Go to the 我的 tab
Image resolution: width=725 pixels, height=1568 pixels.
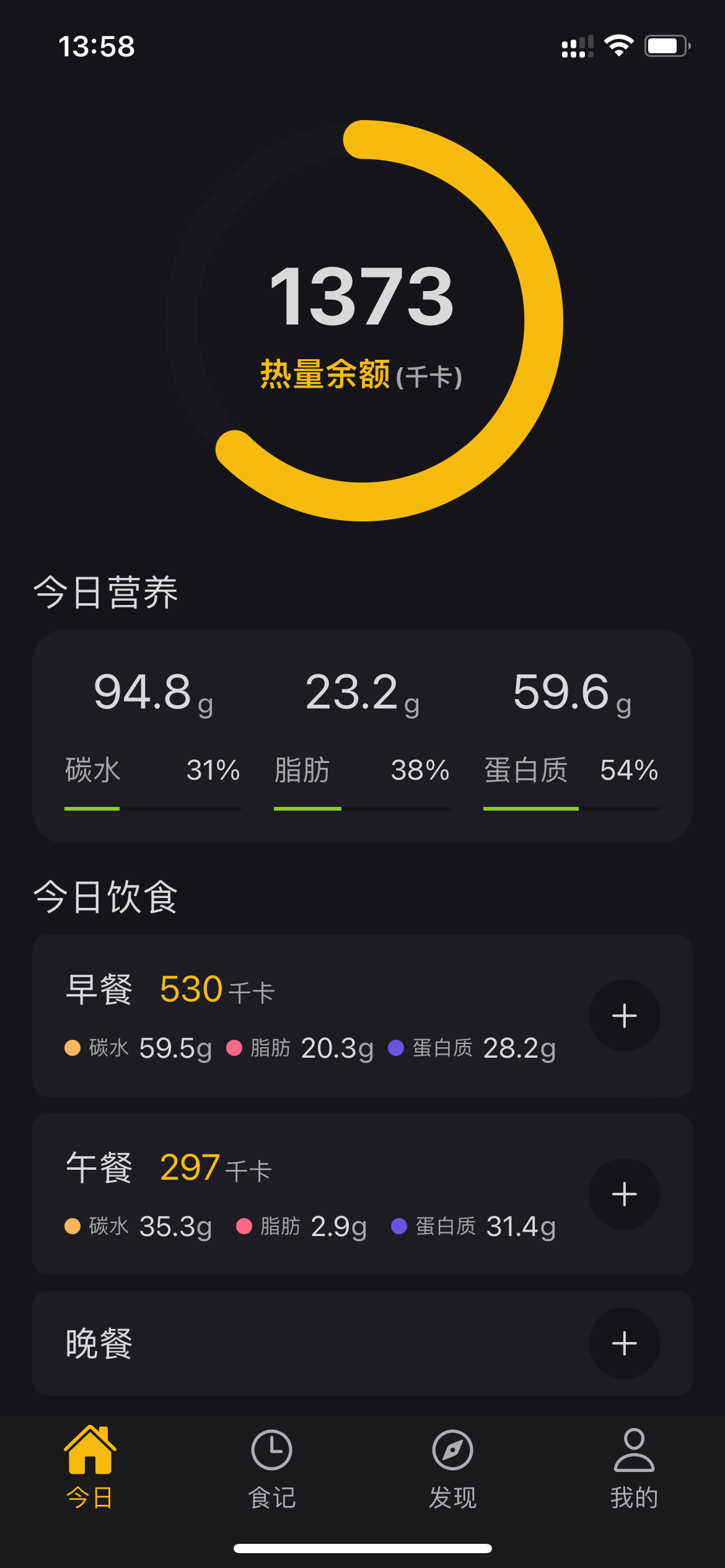coord(634,1469)
